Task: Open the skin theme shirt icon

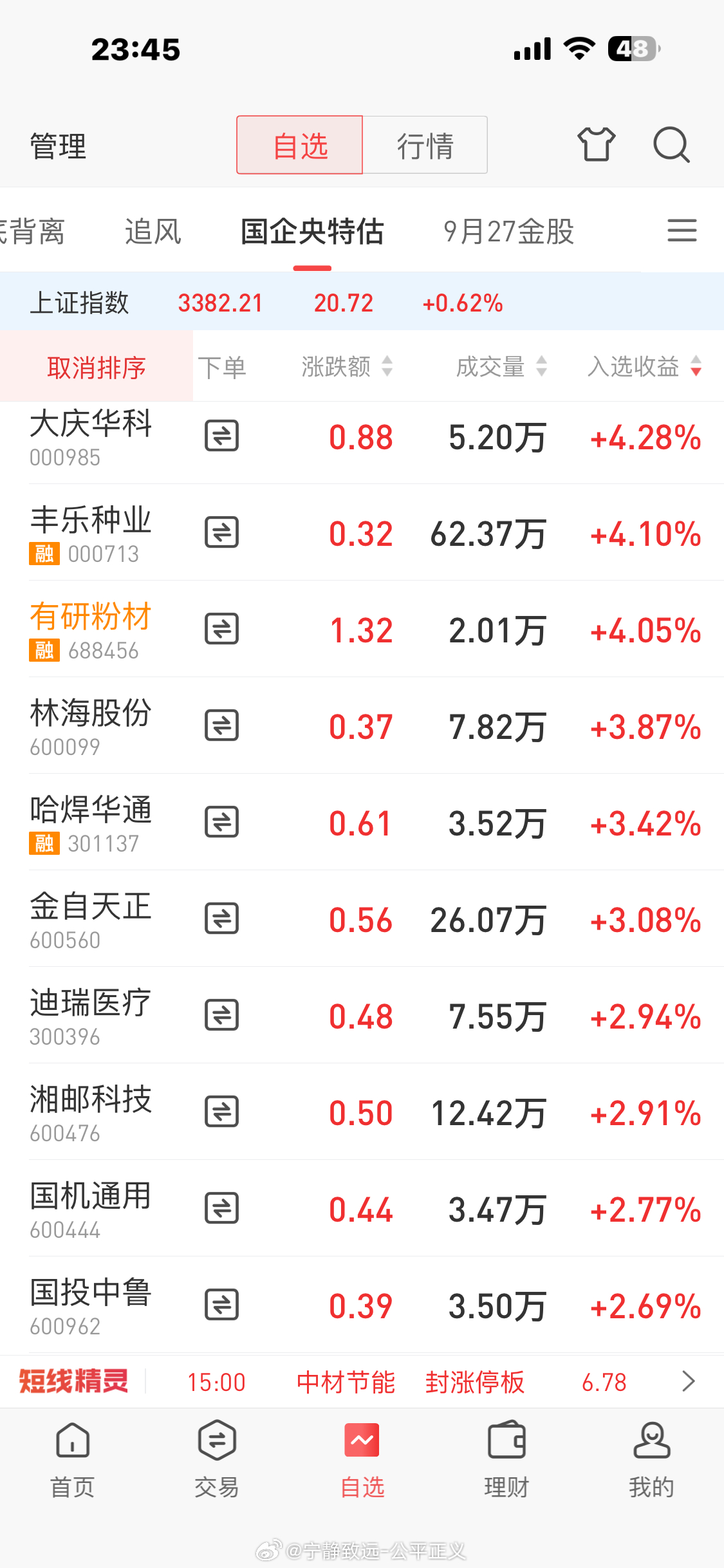Action: point(596,144)
